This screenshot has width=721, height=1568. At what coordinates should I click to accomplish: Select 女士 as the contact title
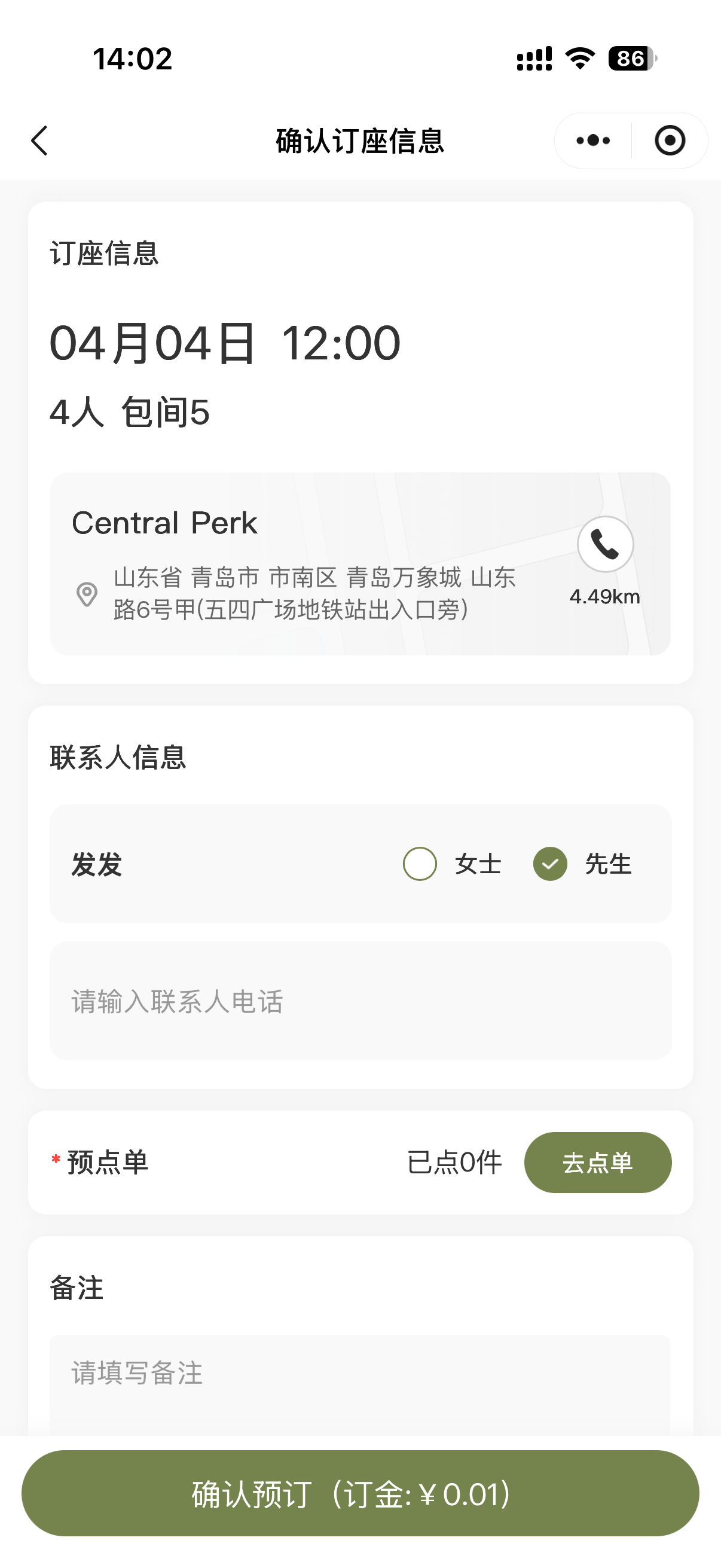tap(420, 864)
